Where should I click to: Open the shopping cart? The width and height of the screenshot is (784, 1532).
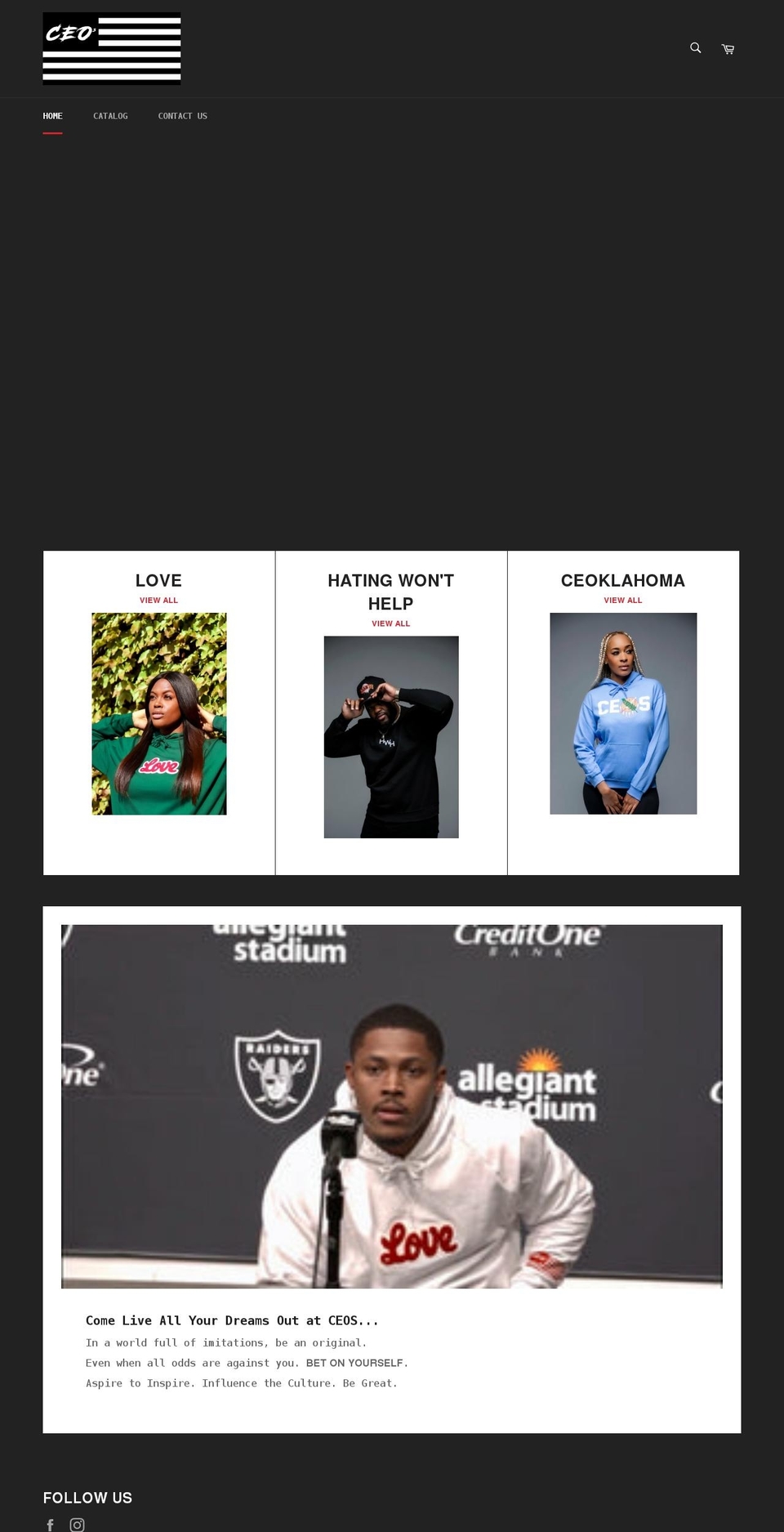[728, 49]
